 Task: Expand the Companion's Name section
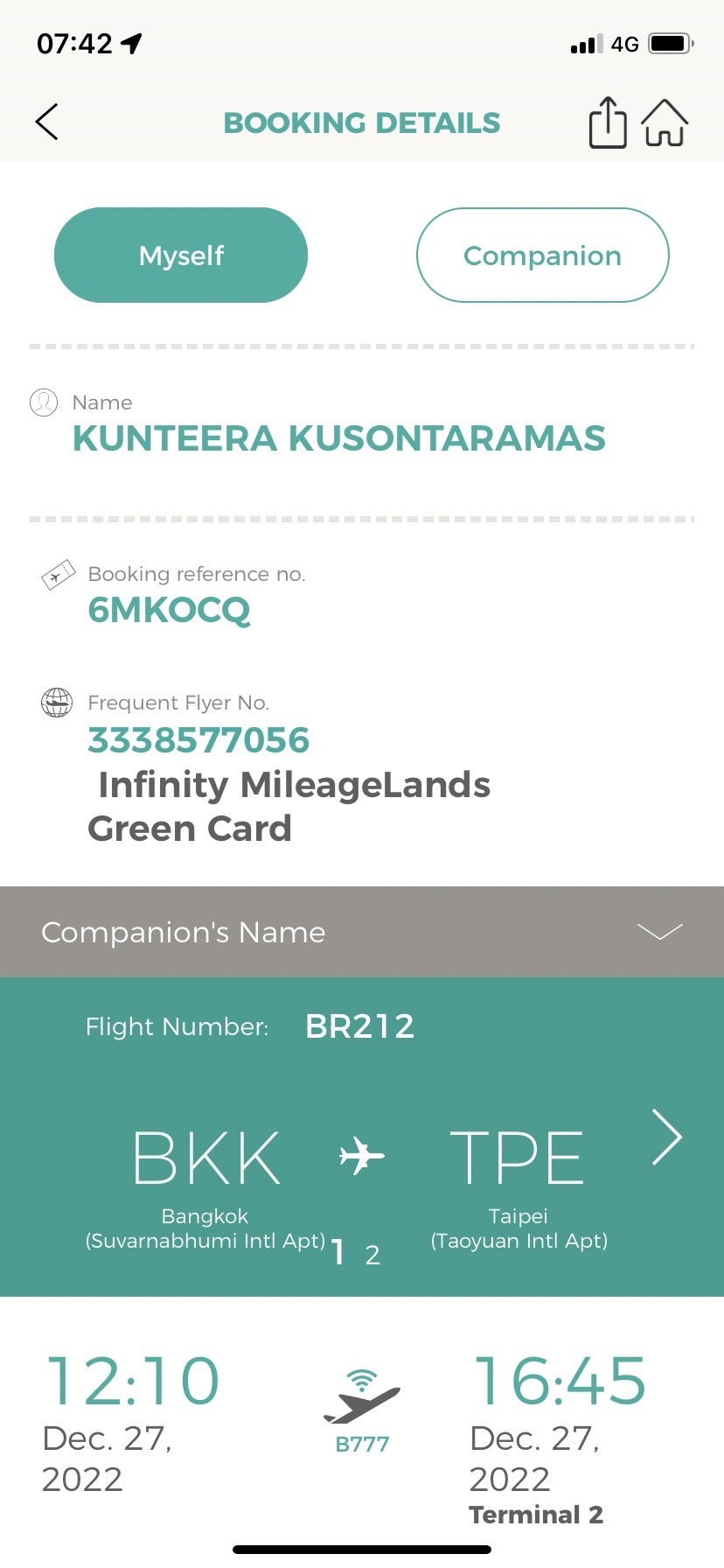[x=362, y=932]
